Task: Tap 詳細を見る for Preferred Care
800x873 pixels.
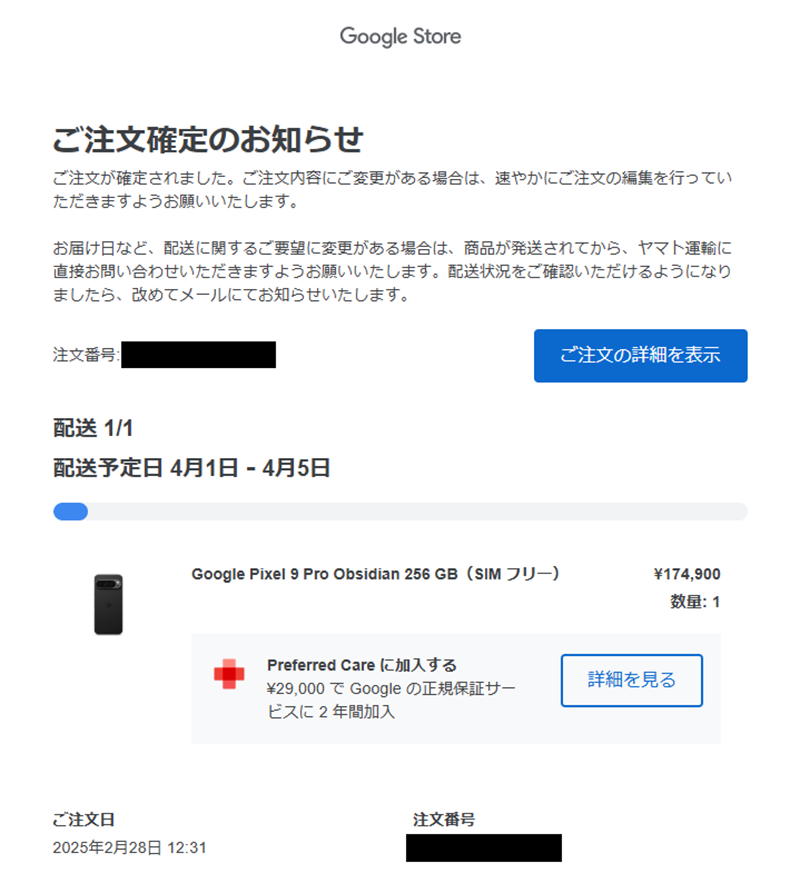Action: click(x=631, y=680)
